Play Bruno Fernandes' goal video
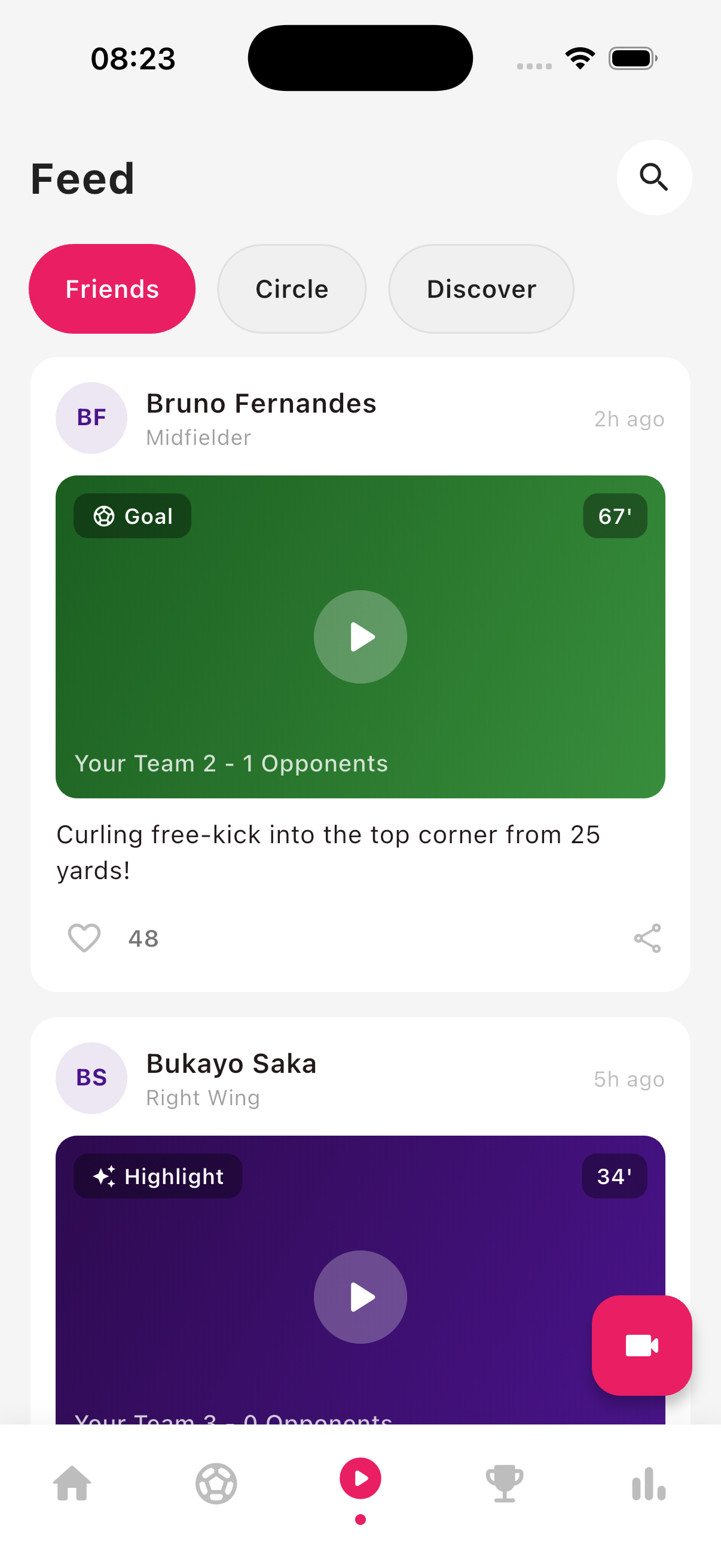This screenshot has height=1568, width=721. [x=360, y=636]
